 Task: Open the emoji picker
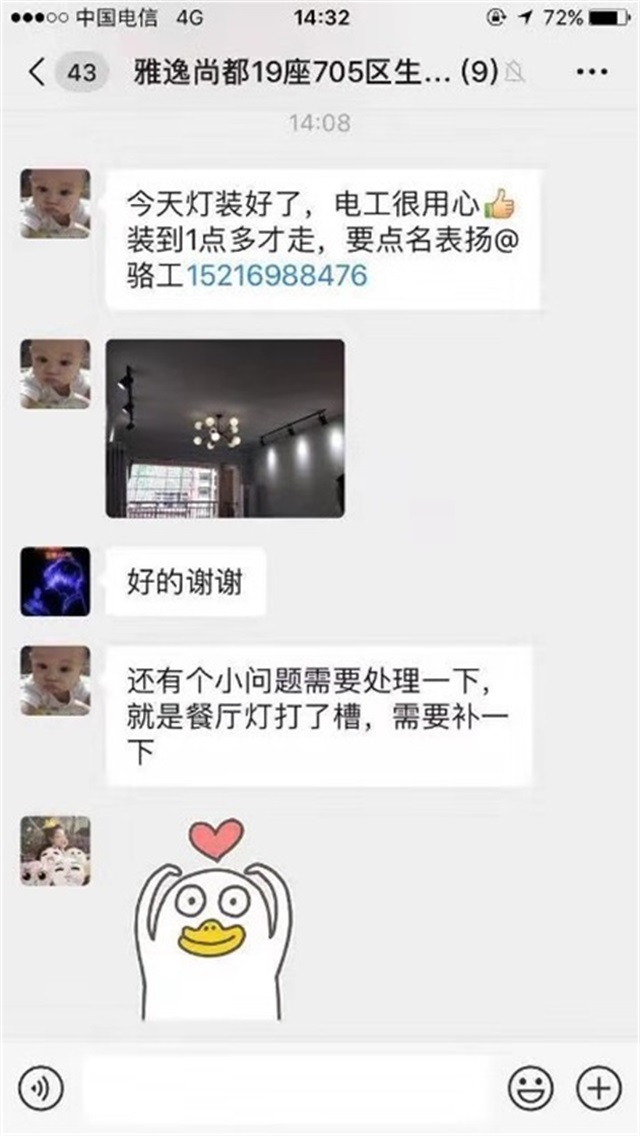[x=530, y=1086]
